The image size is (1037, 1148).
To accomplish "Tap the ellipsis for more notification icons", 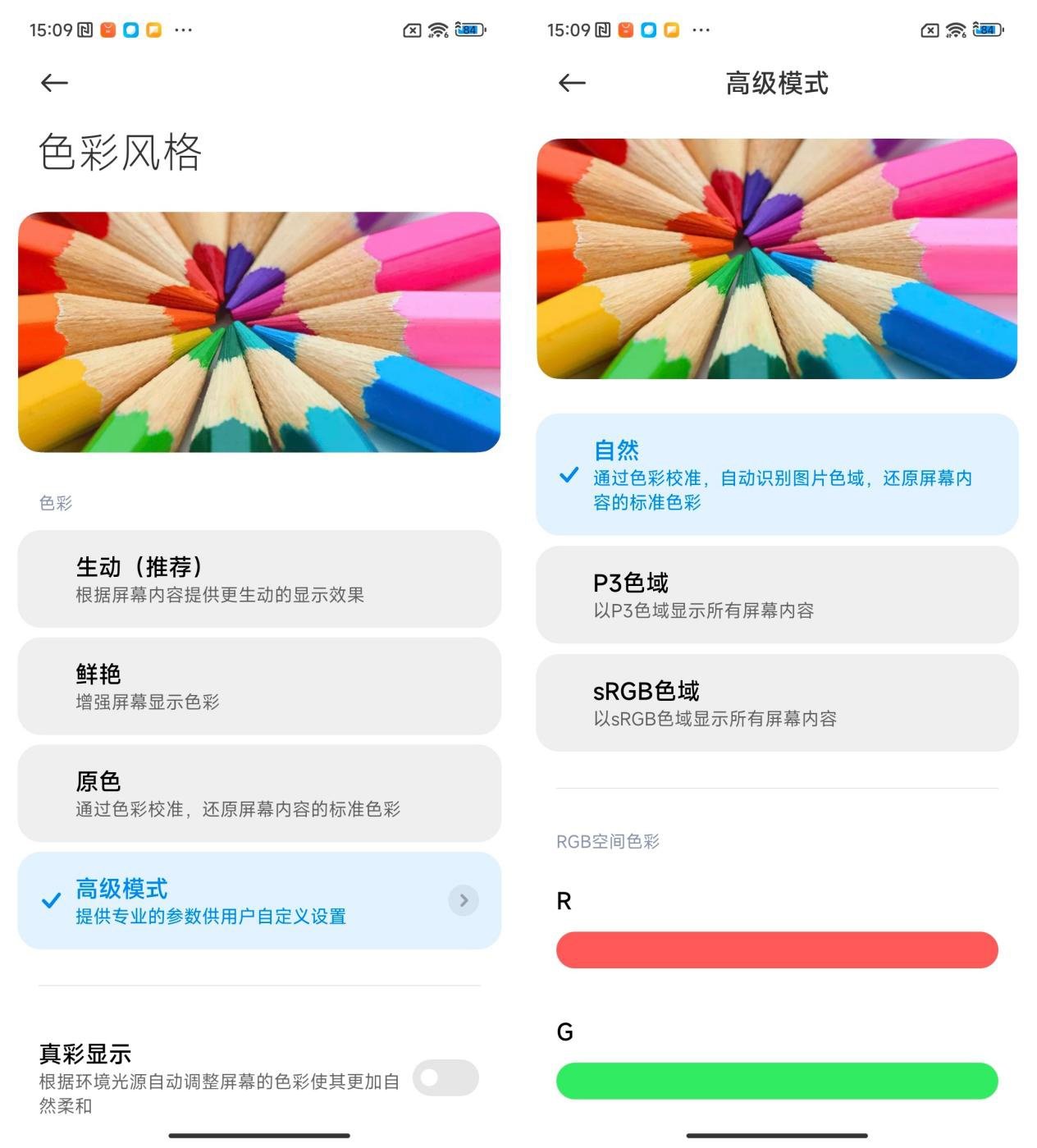I will point(182,29).
